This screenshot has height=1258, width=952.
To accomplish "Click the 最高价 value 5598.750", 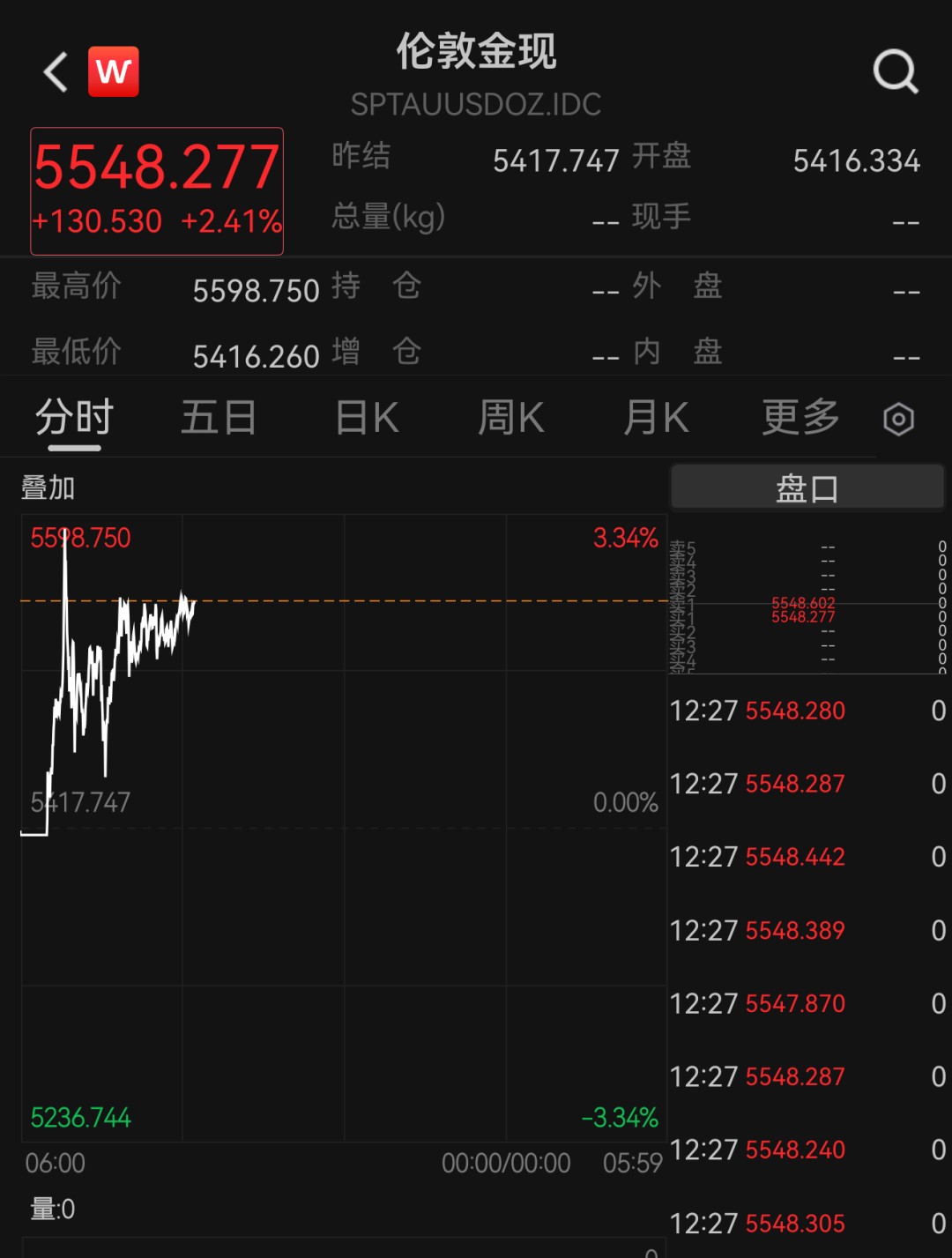I will coord(256,290).
